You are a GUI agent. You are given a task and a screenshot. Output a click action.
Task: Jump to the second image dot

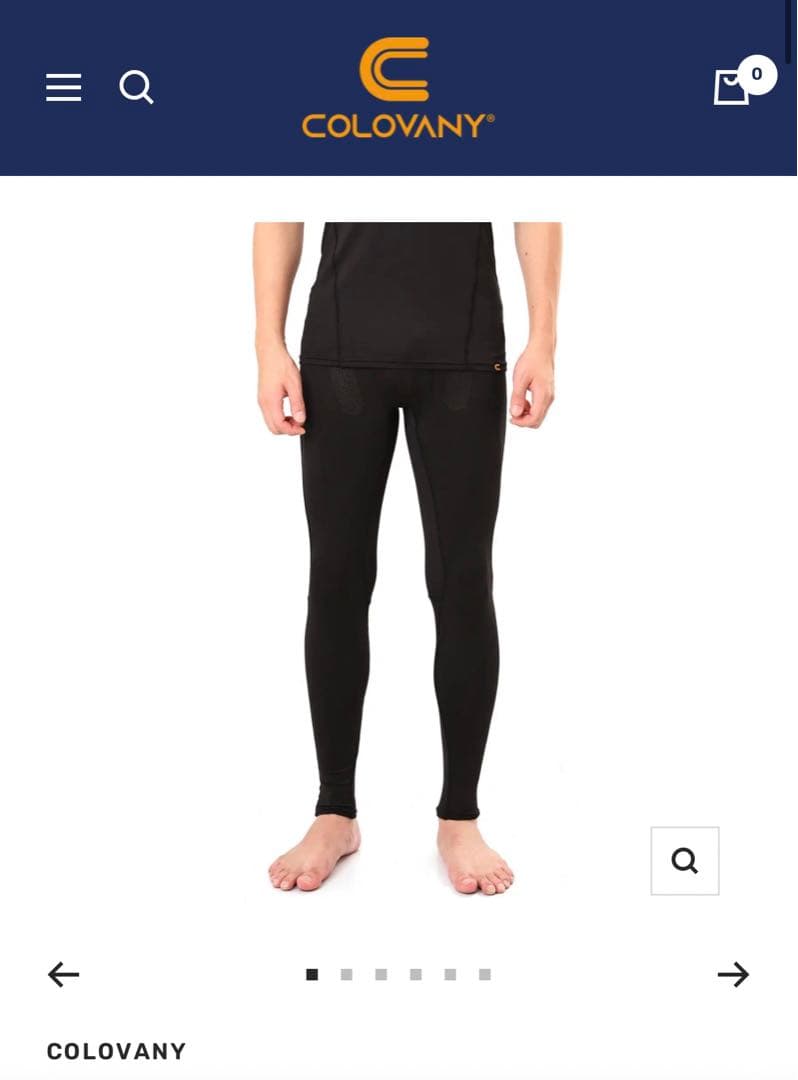pyautogui.click(x=346, y=974)
